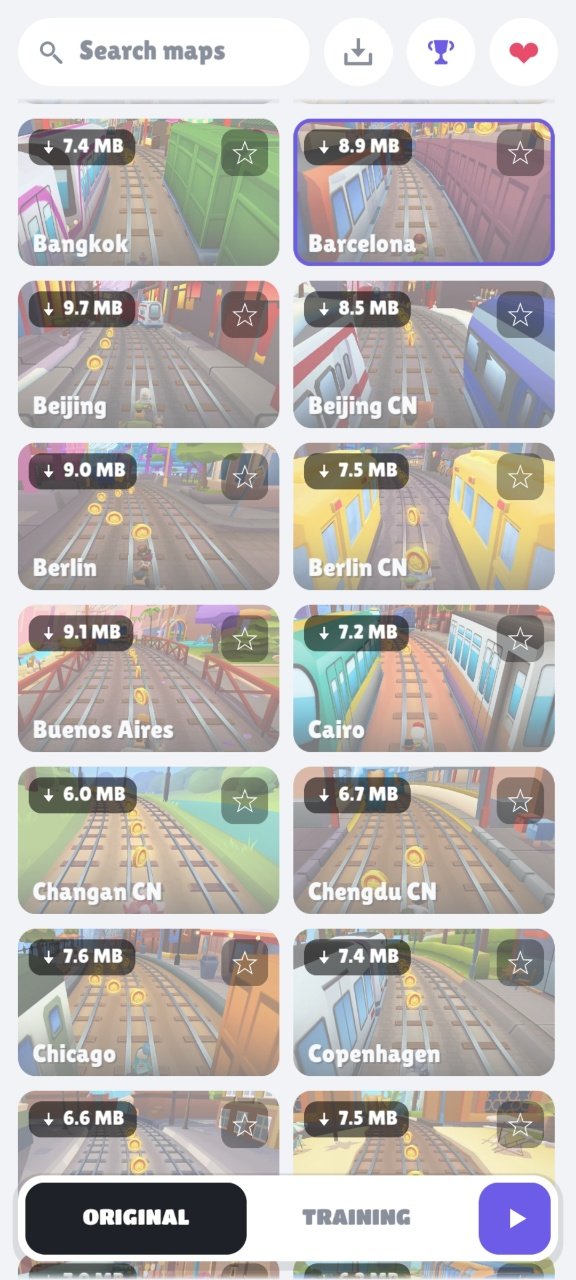
Task: Open the downloads icon
Action: tap(358, 52)
